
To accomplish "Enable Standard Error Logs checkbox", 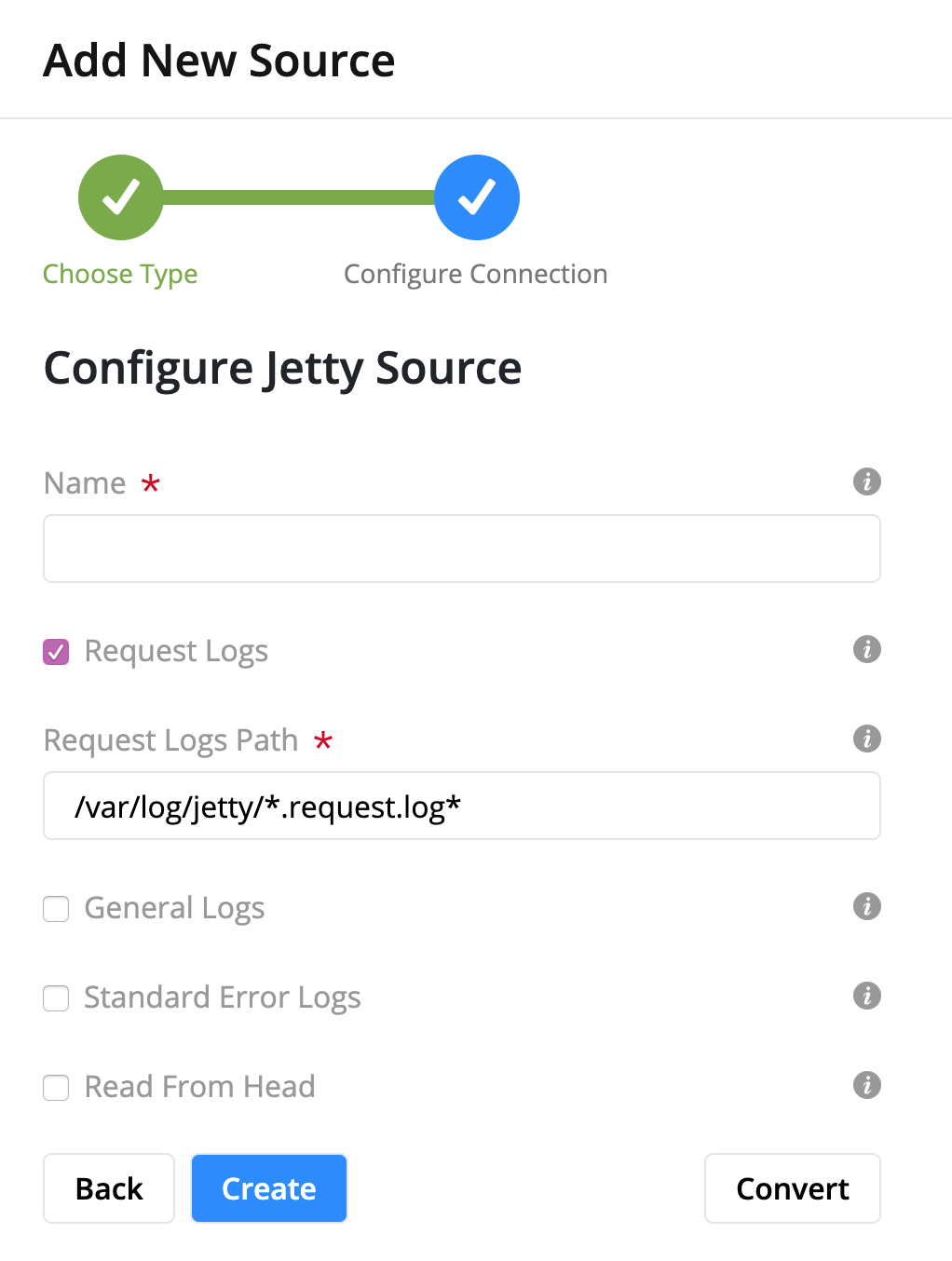I will tap(56, 998).
